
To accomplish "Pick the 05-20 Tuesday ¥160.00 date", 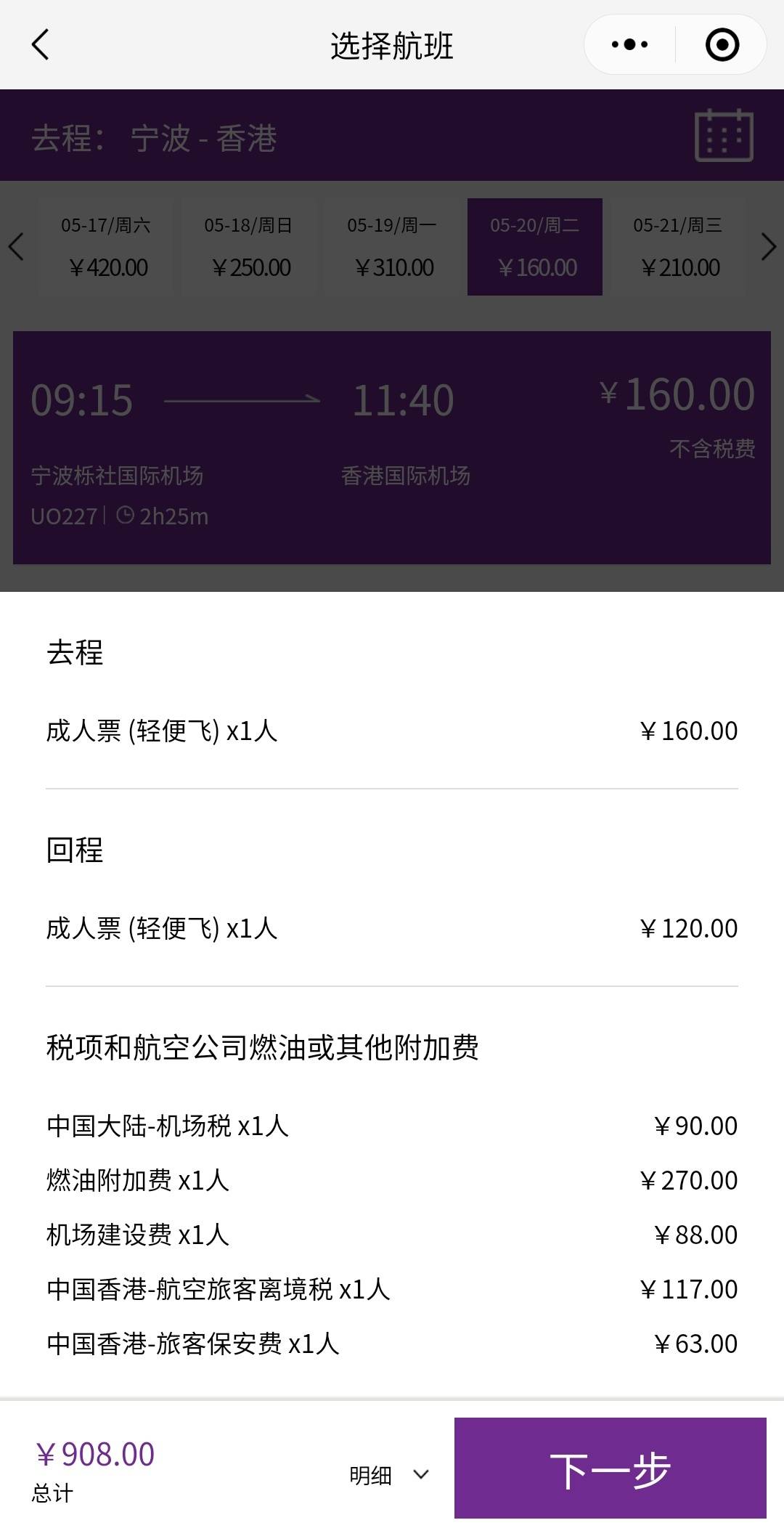I will click(535, 247).
